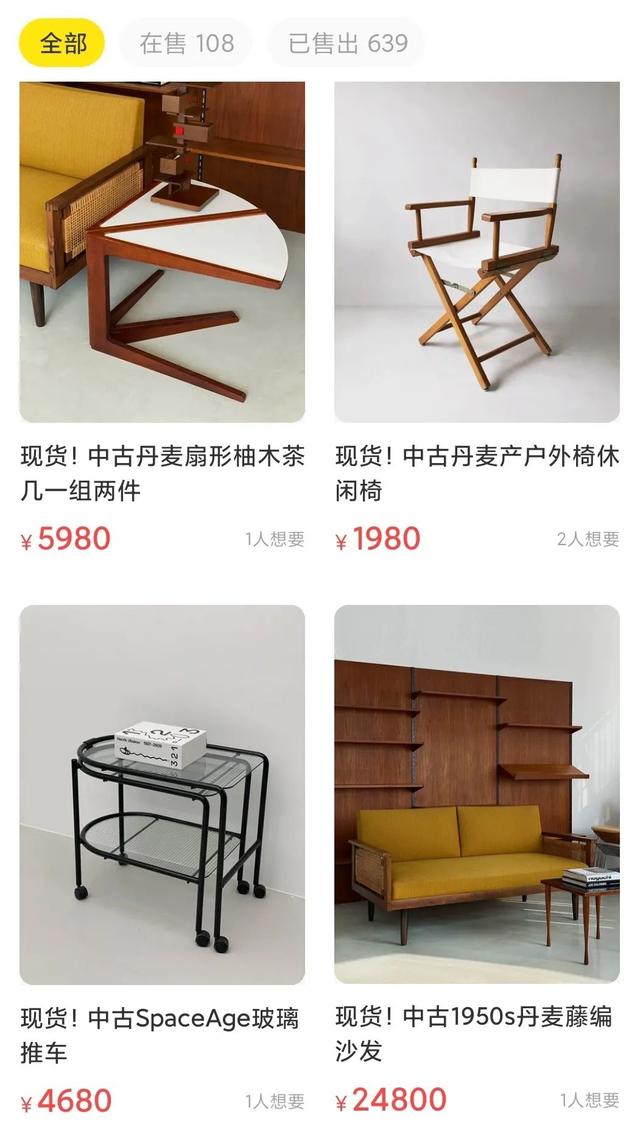Switch to the 在售 108 tab
Image resolution: width=640 pixels, height=1138 pixels.
[186, 43]
